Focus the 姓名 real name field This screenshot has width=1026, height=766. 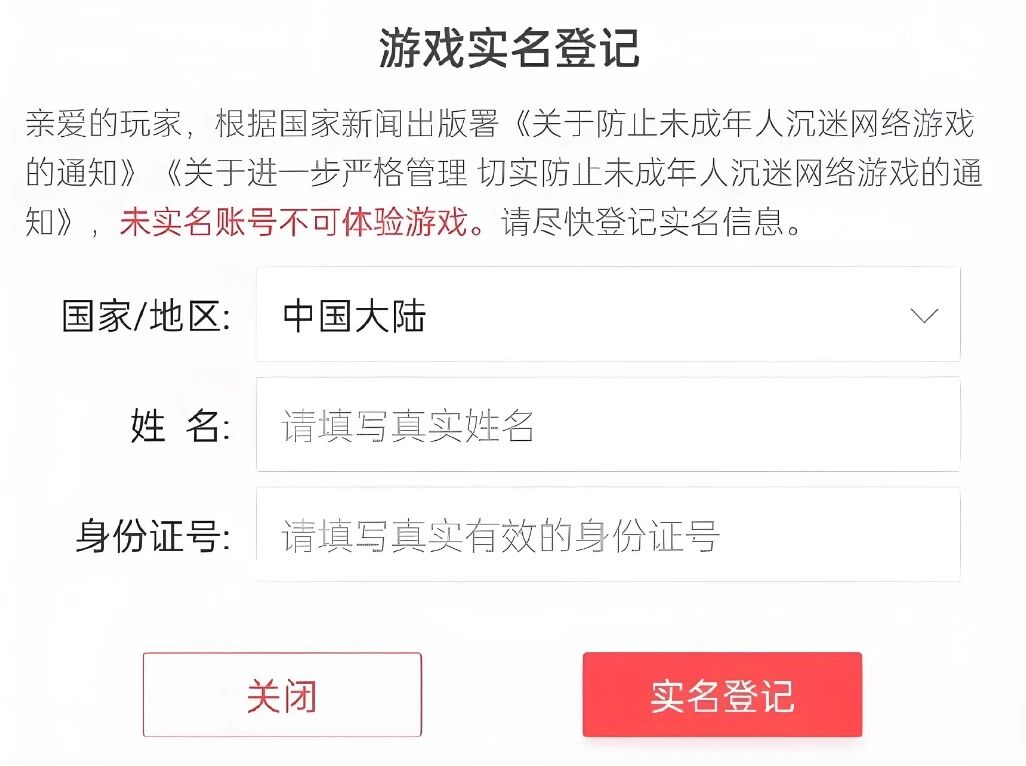click(x=608, y=425)
